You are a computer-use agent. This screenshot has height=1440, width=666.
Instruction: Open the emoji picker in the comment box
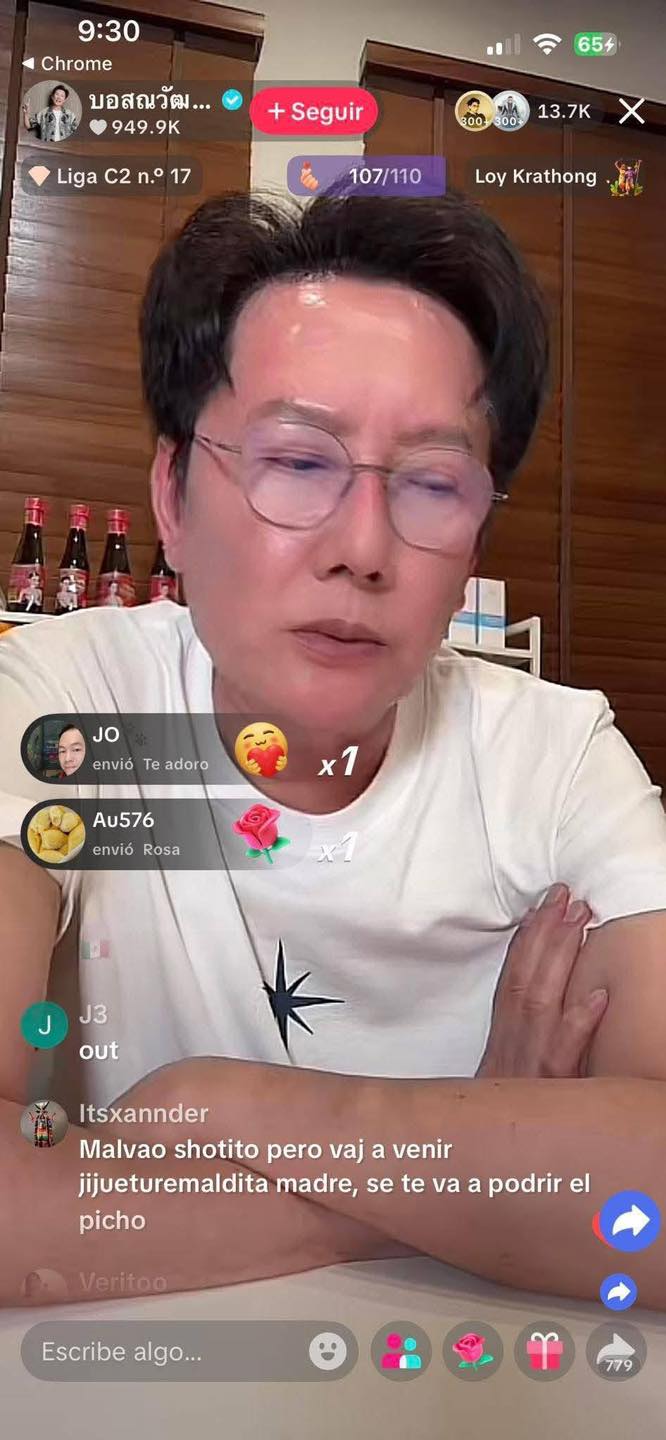click(x=327, y=1353)
